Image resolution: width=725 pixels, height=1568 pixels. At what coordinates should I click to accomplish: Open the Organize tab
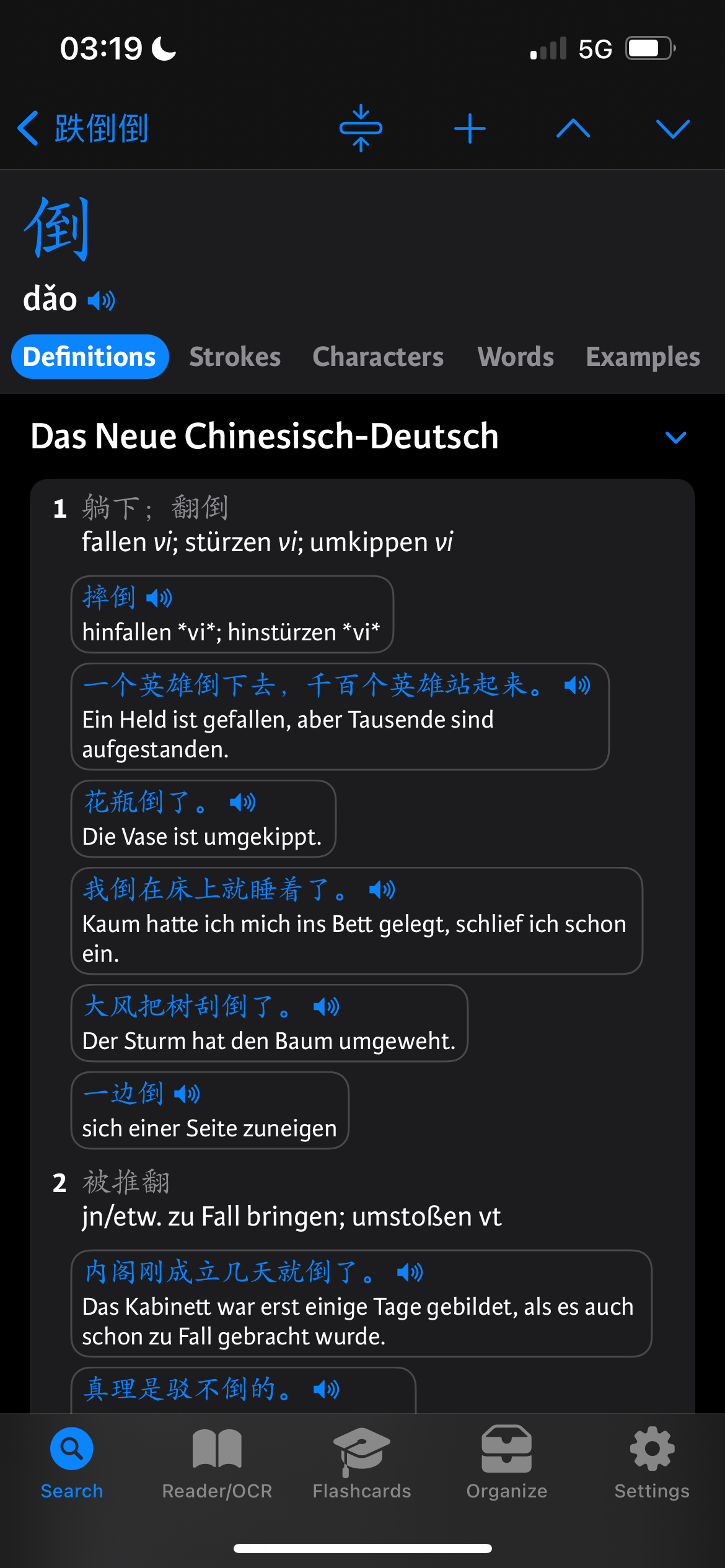click(x=507, y=1464)
